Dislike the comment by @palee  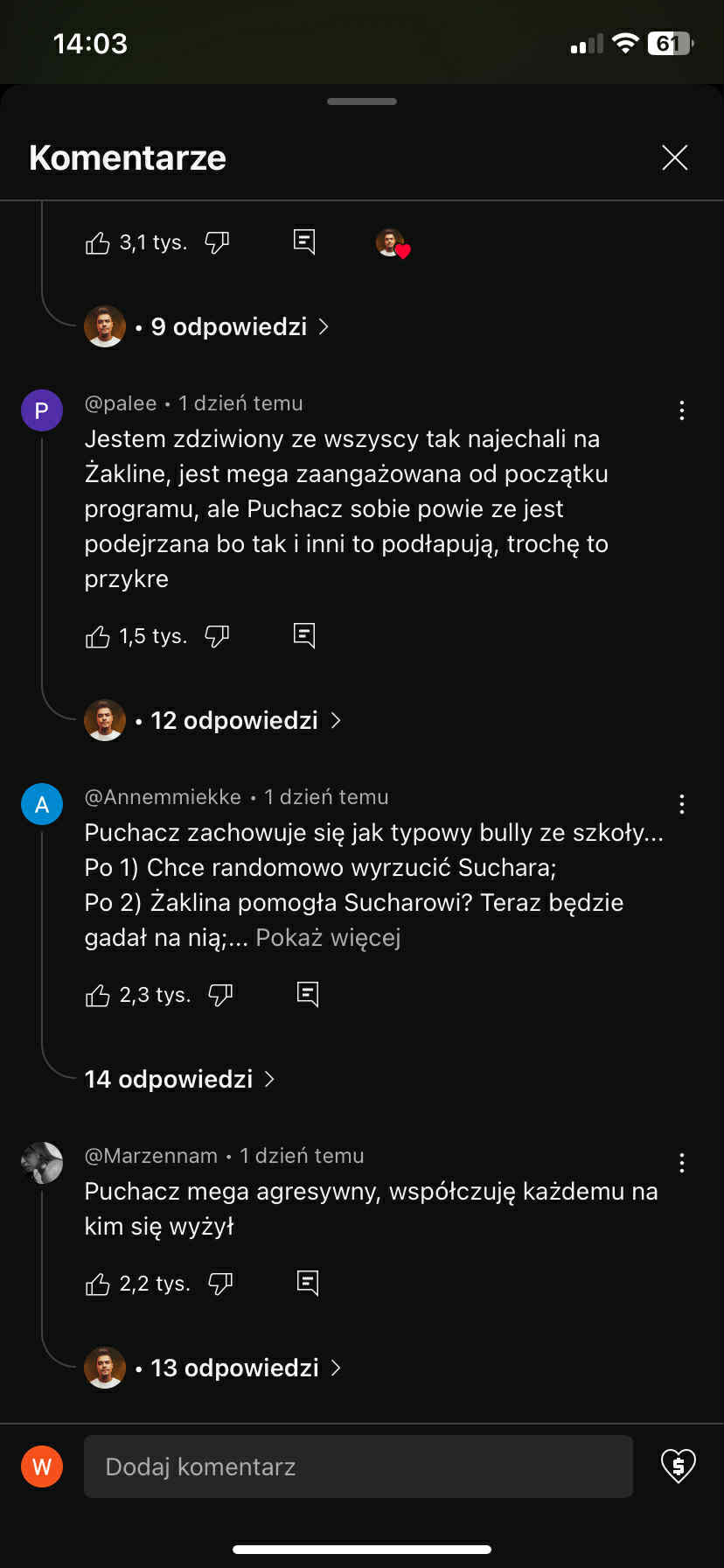pyautogui.click(x=217, y=636)
